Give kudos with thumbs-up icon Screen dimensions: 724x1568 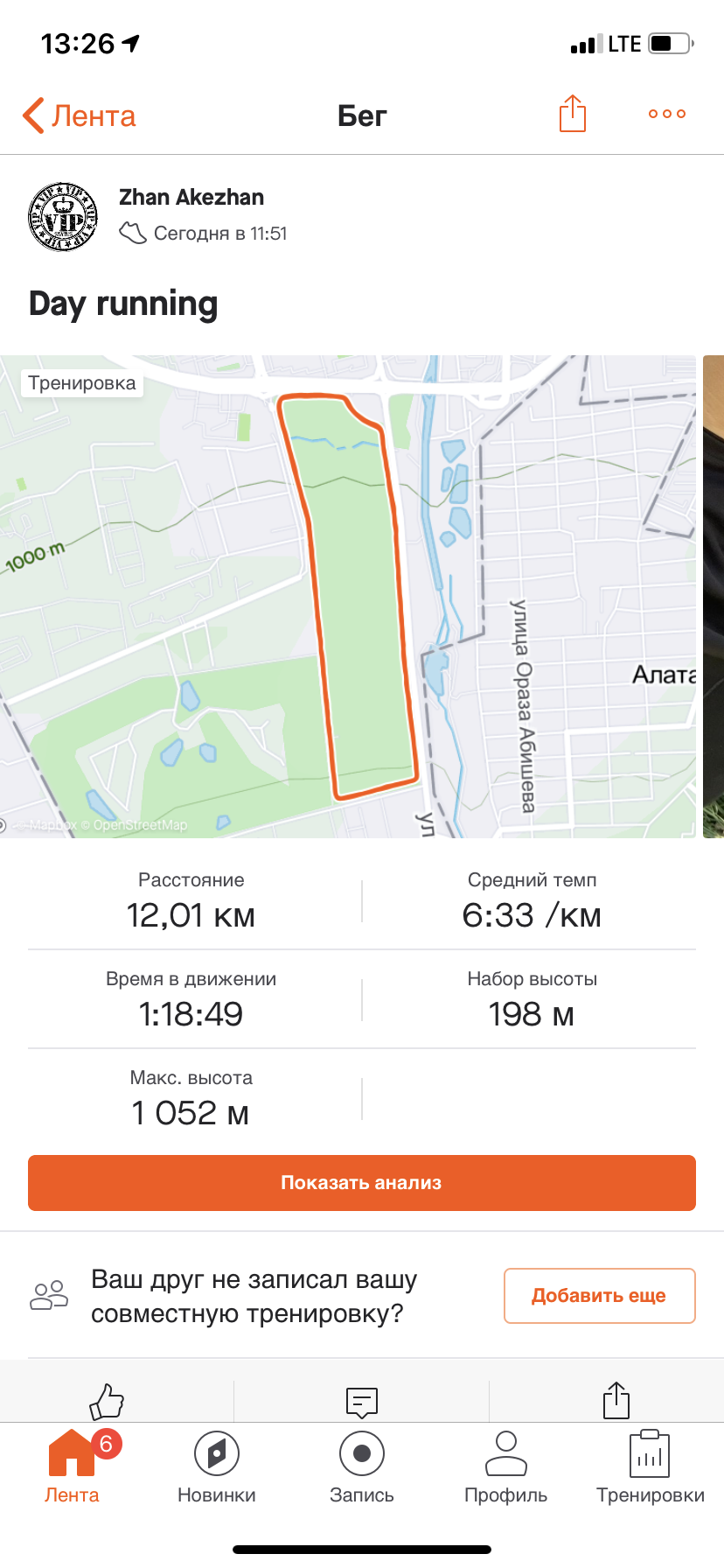[x=108, y=1400]
